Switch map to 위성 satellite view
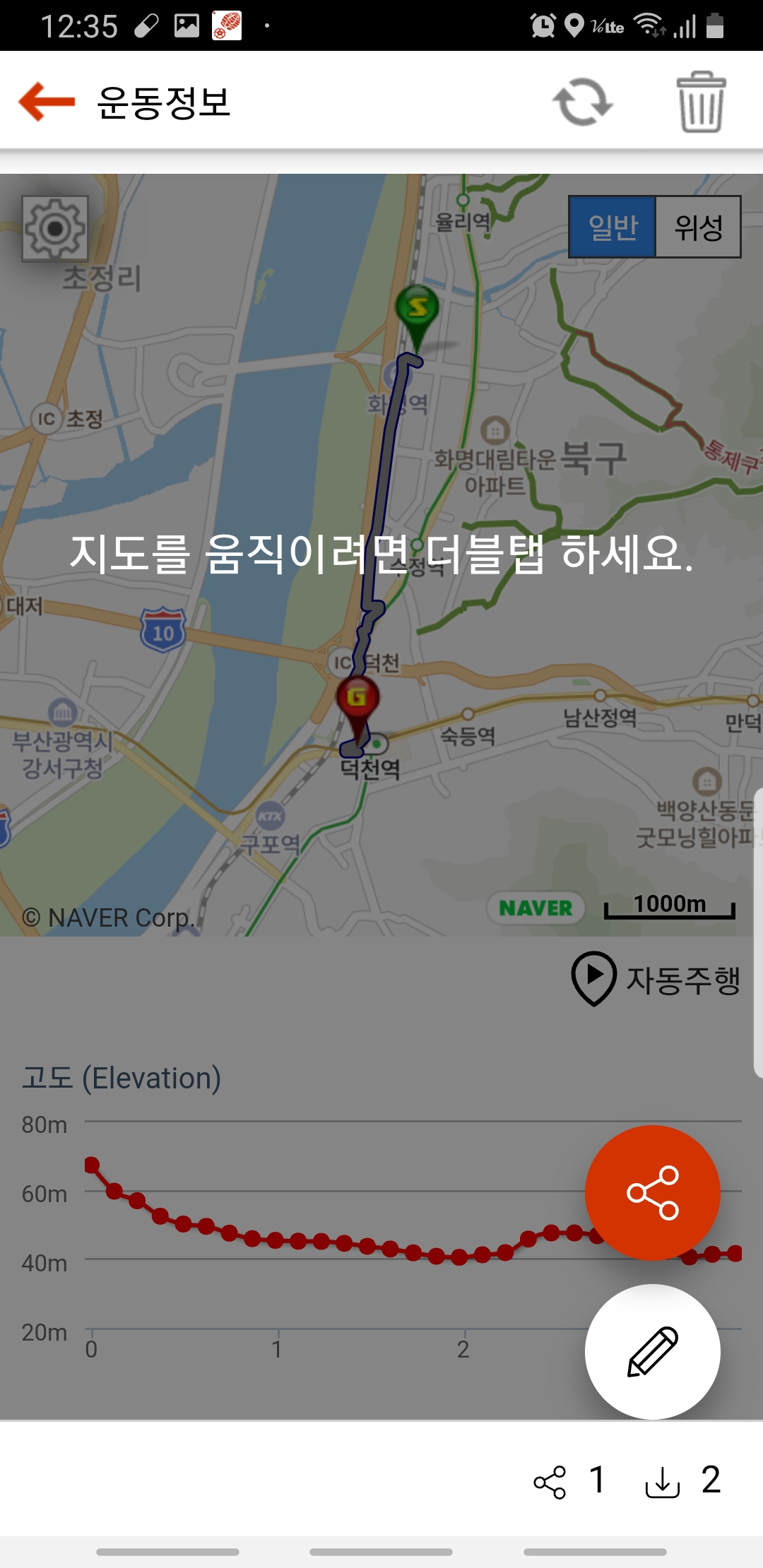The image size is (763, 1568). pyautogui.click(x=698, y=227)
